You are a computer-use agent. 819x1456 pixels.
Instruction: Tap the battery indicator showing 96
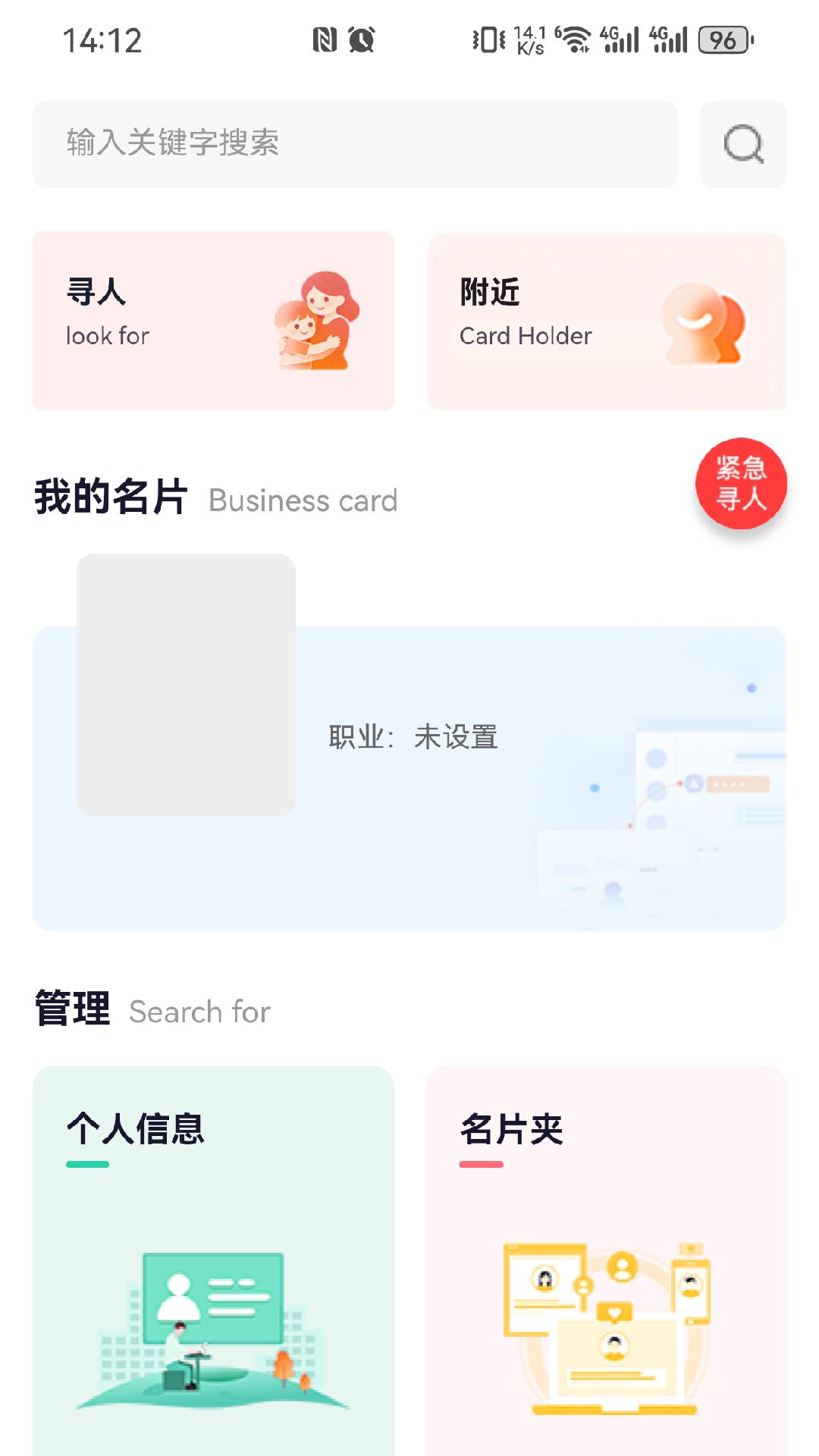[x=723, y=39]
